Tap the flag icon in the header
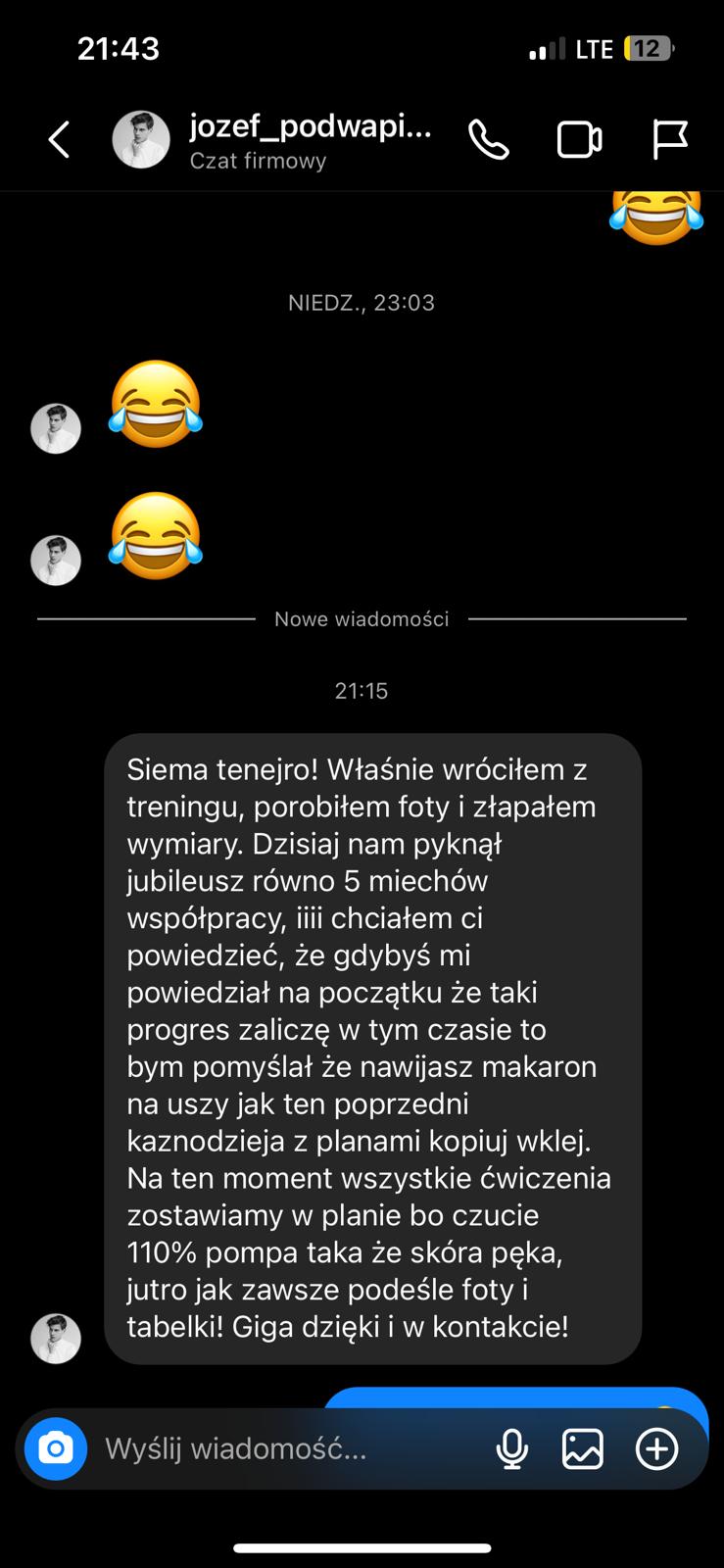Screen dimensions: 724x1568 click(x=670, y=139)
